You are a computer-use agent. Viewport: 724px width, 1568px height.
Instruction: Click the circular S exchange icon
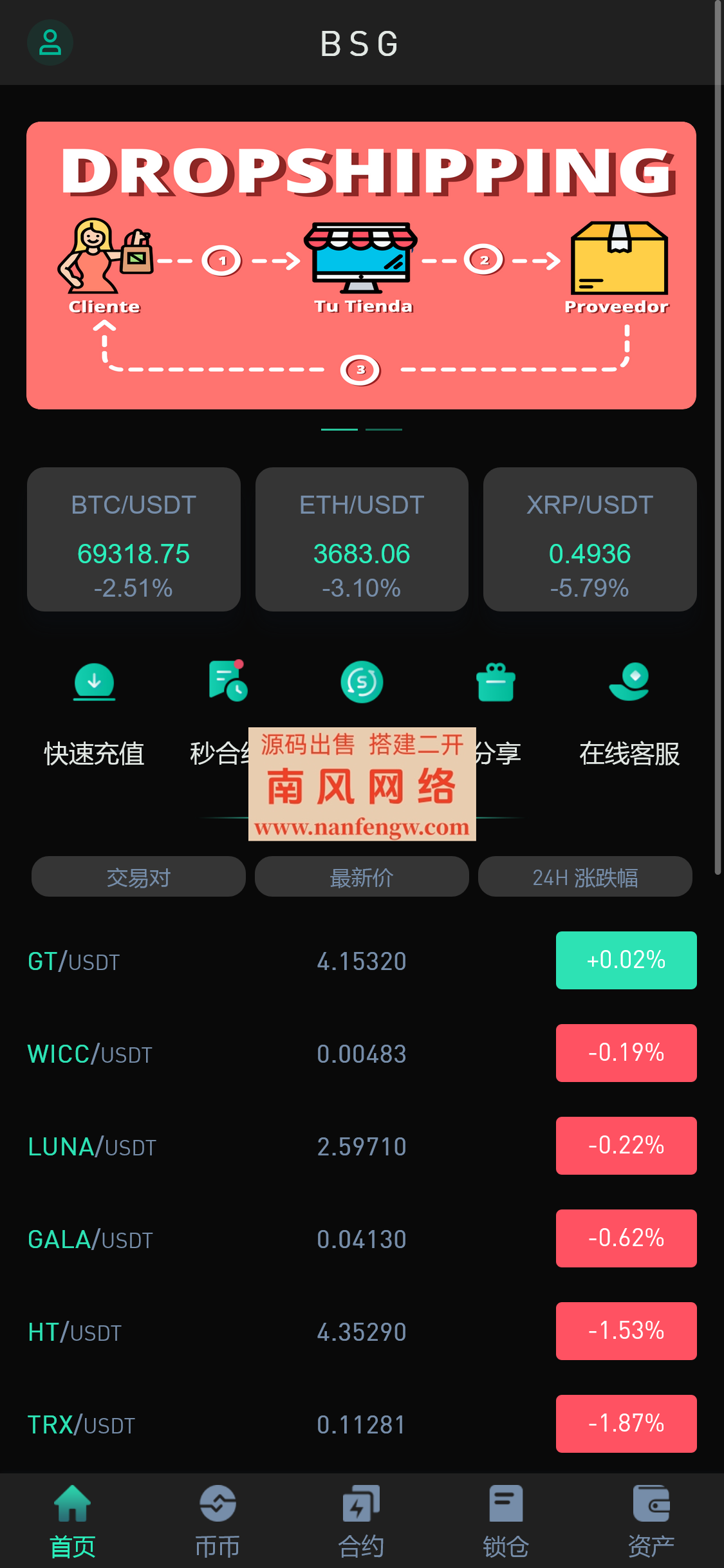pyautogui.click(x=362, y=682)
